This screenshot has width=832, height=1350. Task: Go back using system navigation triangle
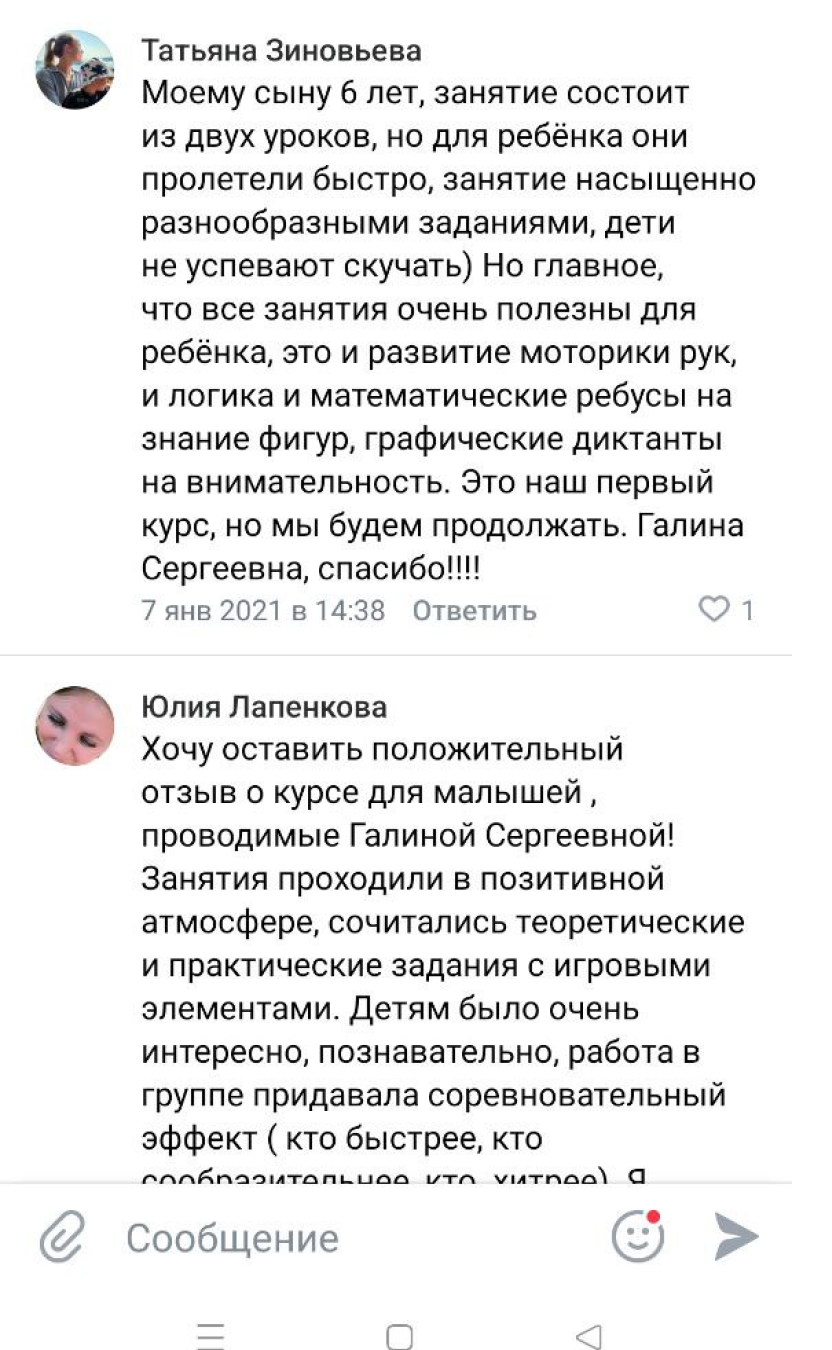[590, 1336]
